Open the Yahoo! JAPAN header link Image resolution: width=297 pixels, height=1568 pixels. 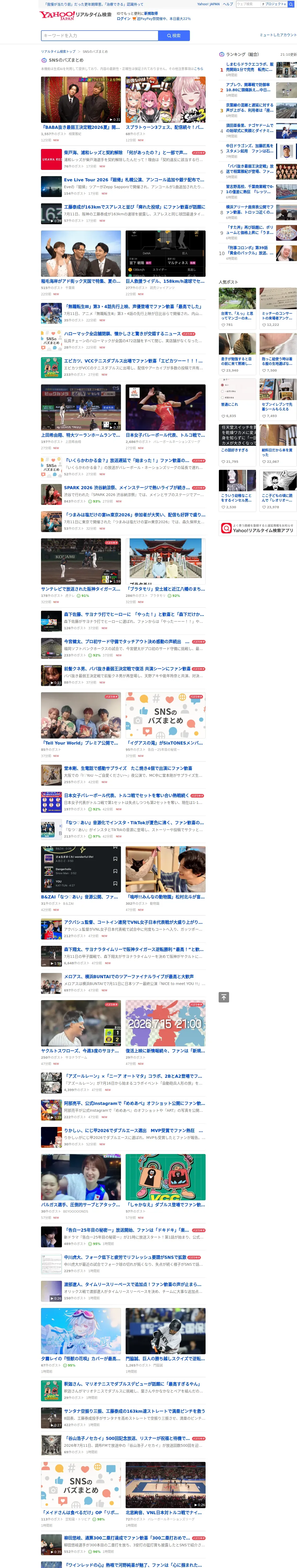coord(208,4)
